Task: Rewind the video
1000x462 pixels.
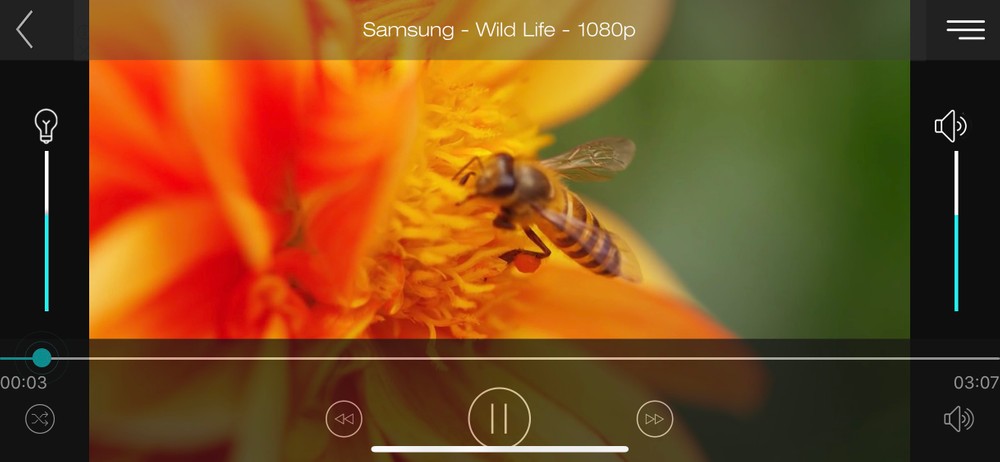Action: point(344,419)
